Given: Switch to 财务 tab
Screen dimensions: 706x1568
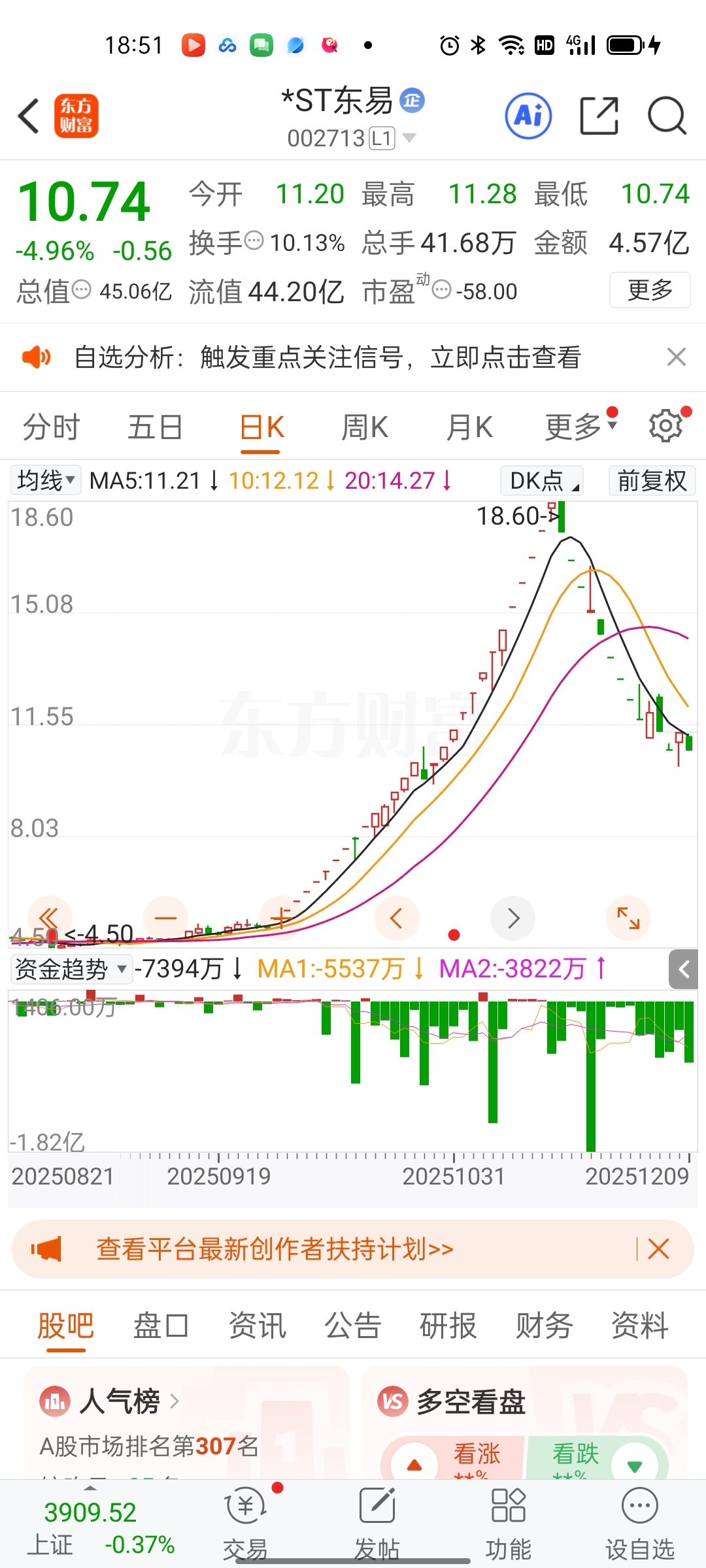Looking at the screenshot, I should click(x=543, y=1326).
